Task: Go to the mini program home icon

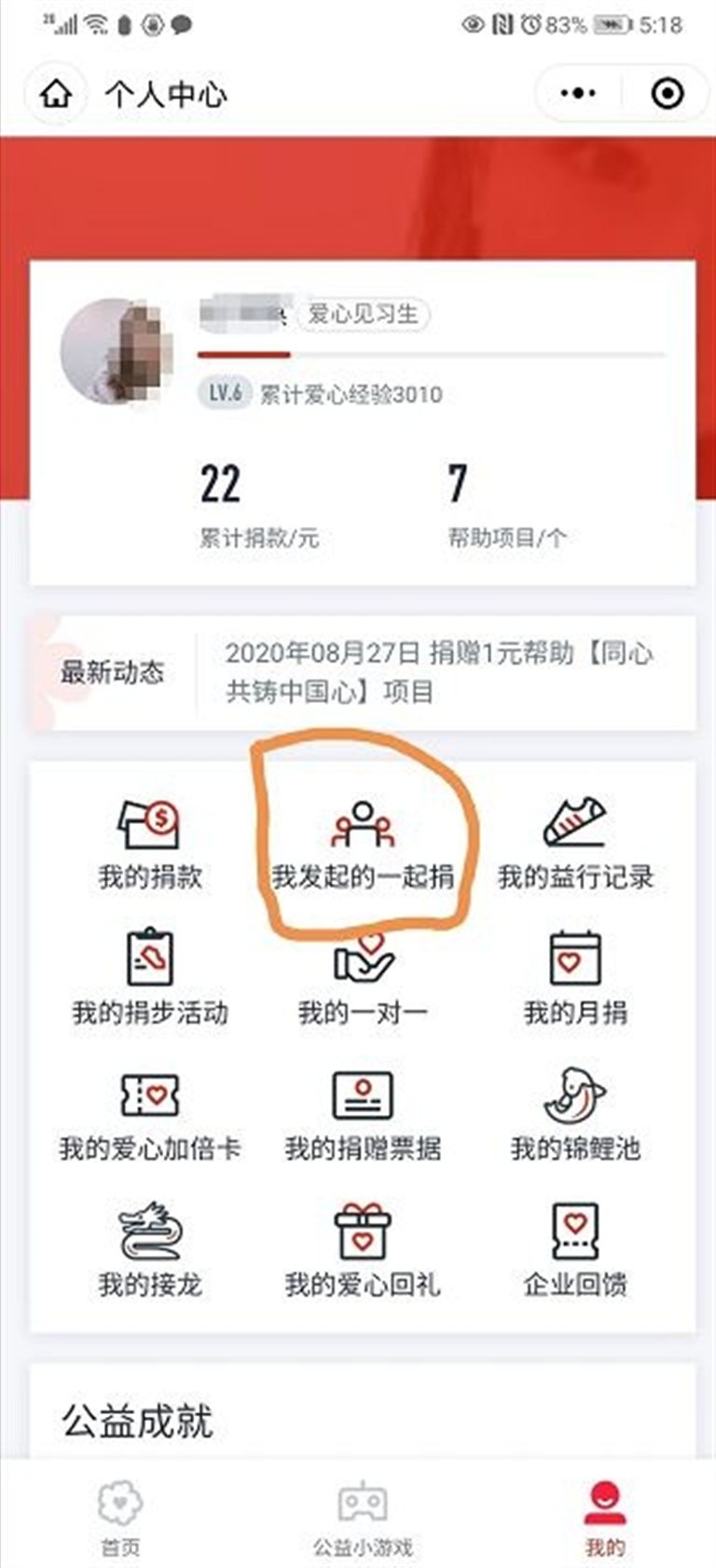Action: click(x=57, y=93)
